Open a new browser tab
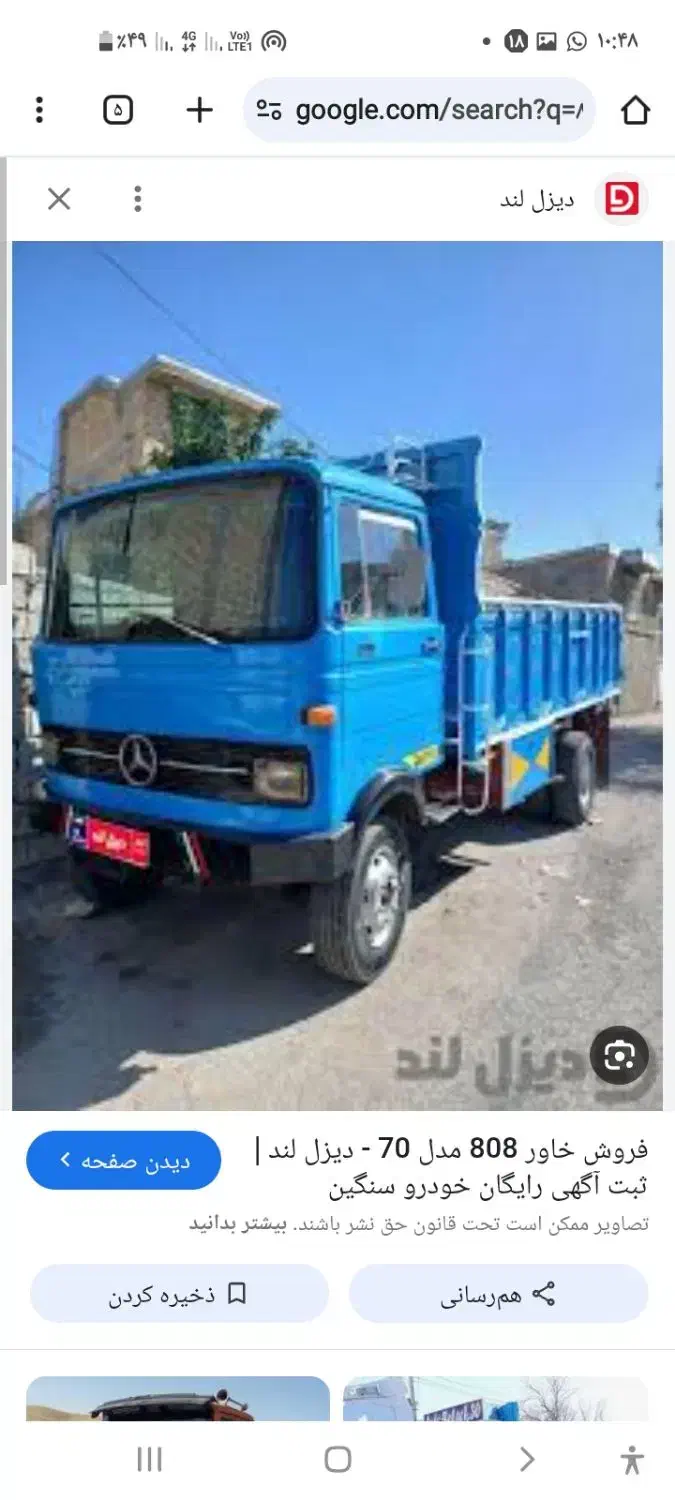 pyautogui.click(x=200, y=110)
